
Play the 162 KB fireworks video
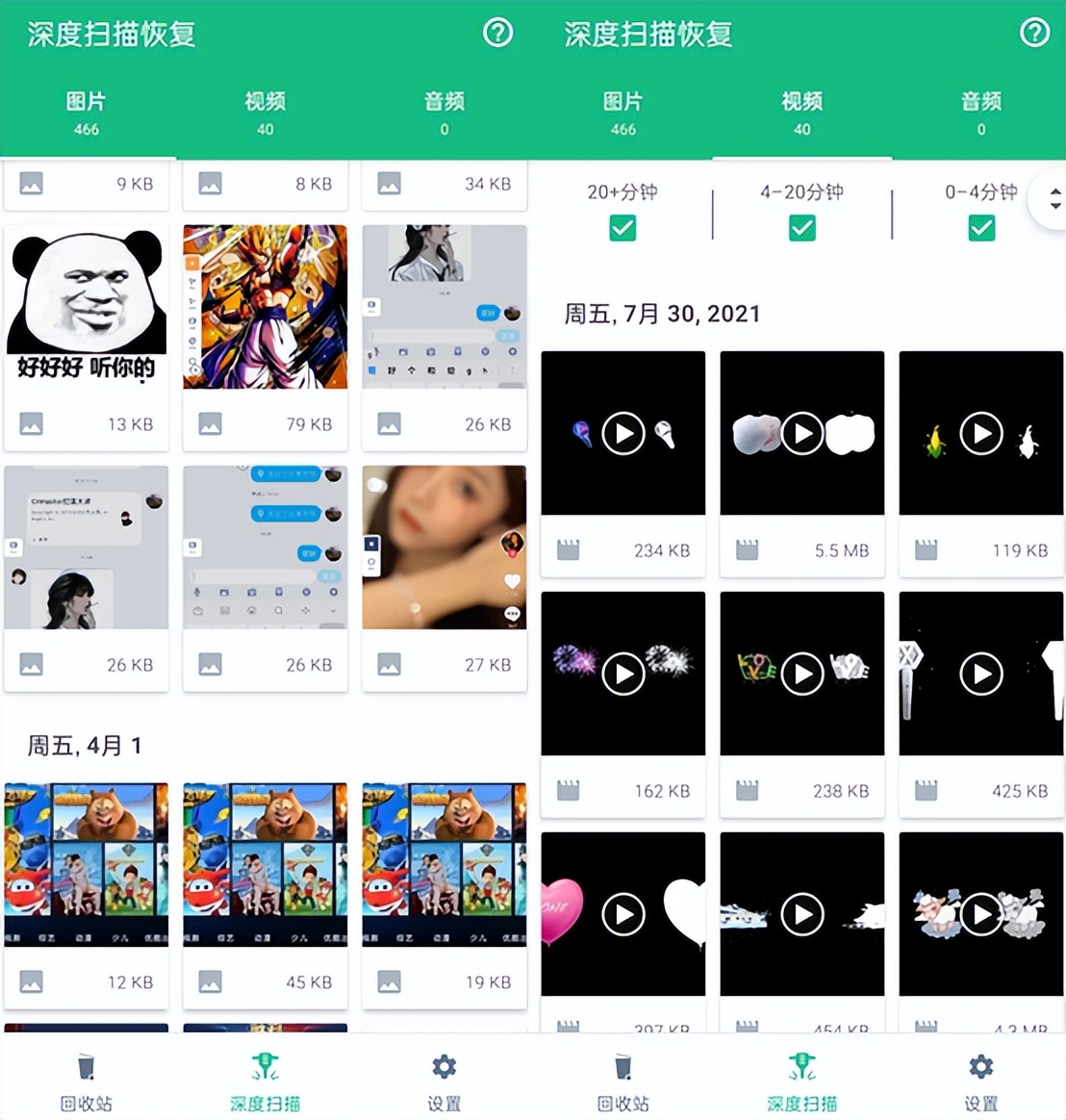(x=623, y=674)
